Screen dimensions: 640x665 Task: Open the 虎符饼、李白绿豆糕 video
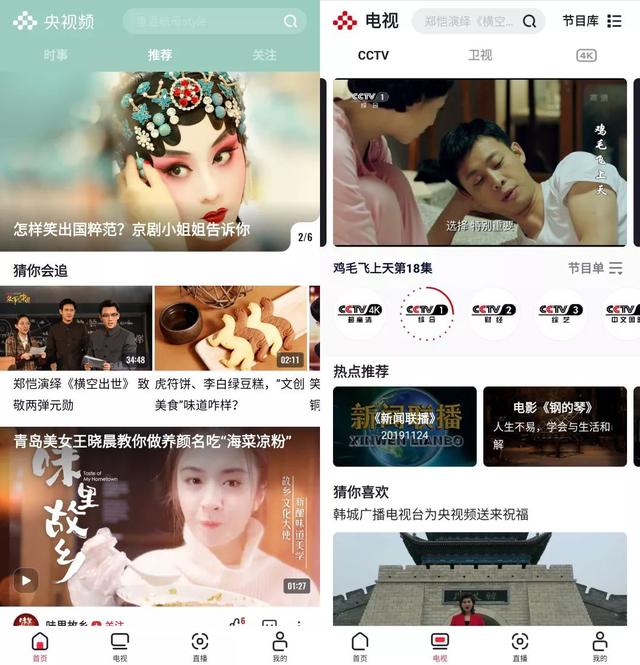pyautogui.click(x=231, y=329)
